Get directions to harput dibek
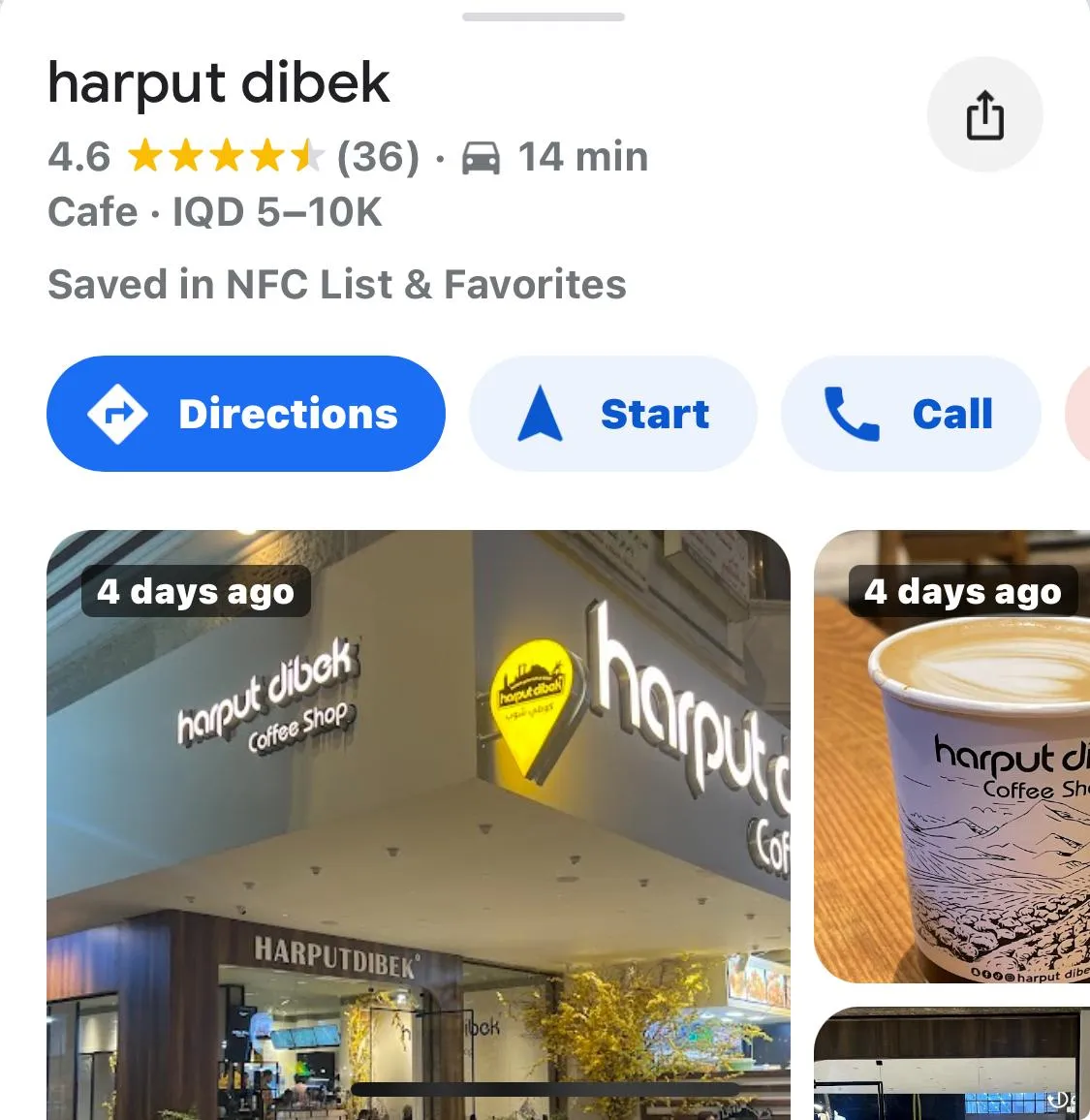This screenshot has height=1120, width=1090. pyautogui.click(x=246, y=414)
